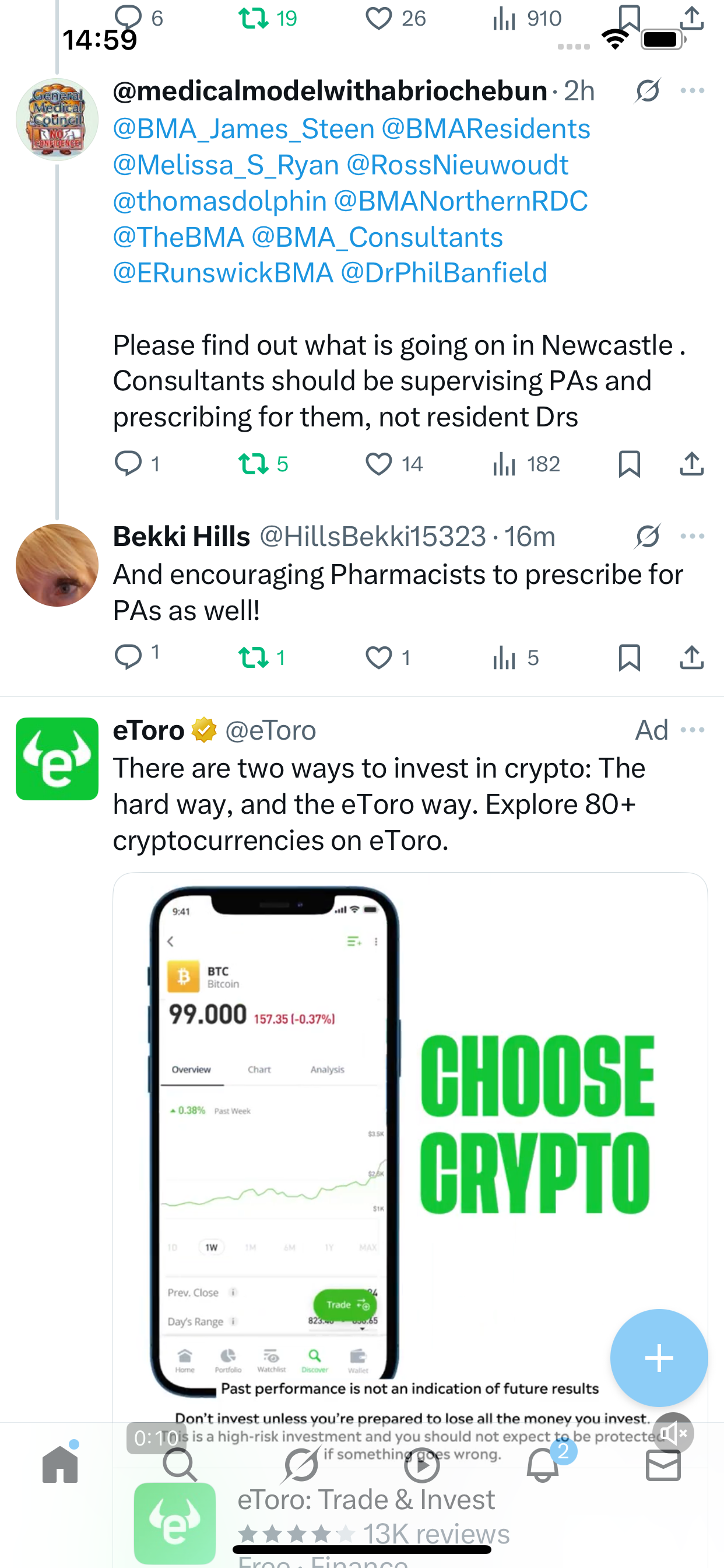The image size is (724, 1568).
Task: Bookmark the @medicalmodelwithabriochebun post
Action: pos(629,464)
